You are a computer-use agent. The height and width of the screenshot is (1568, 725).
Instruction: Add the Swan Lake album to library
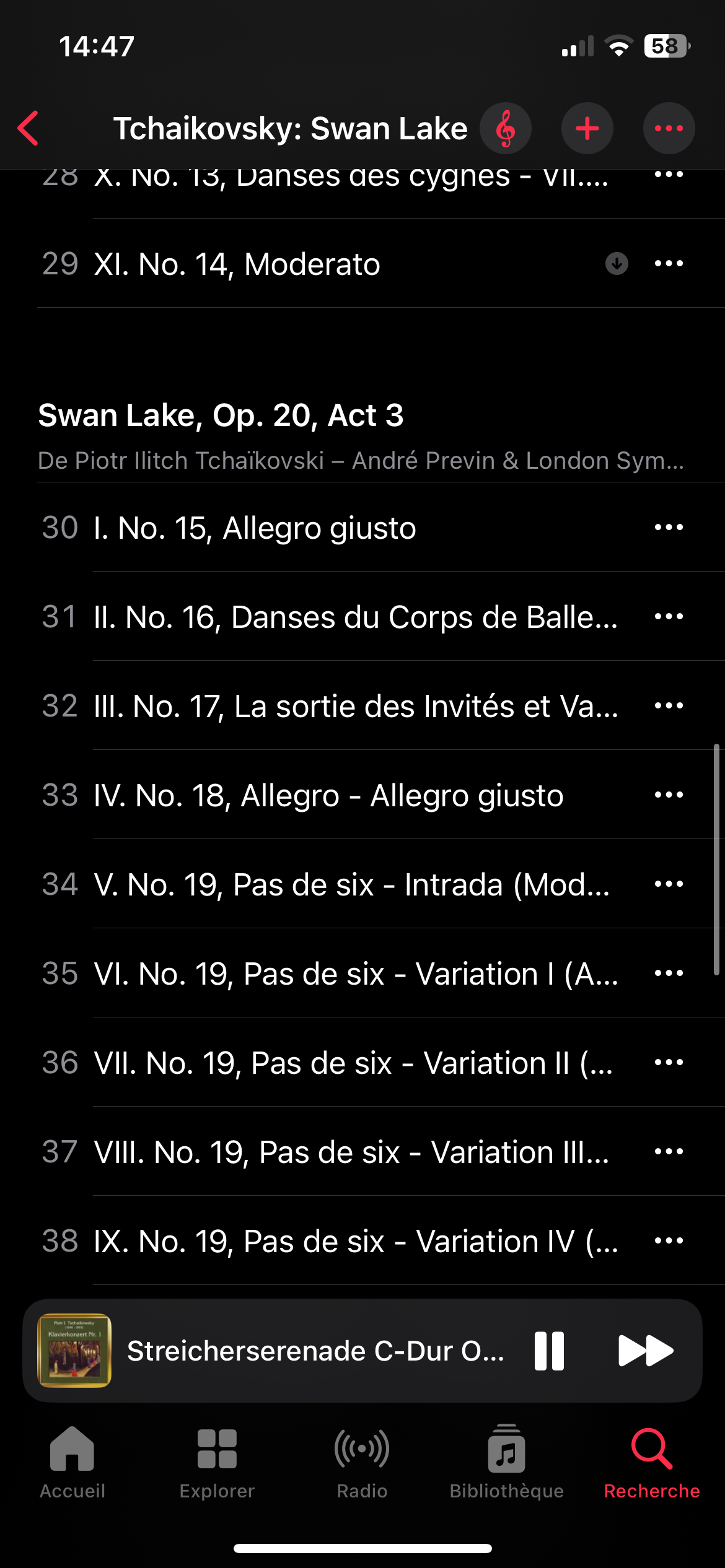587,128
